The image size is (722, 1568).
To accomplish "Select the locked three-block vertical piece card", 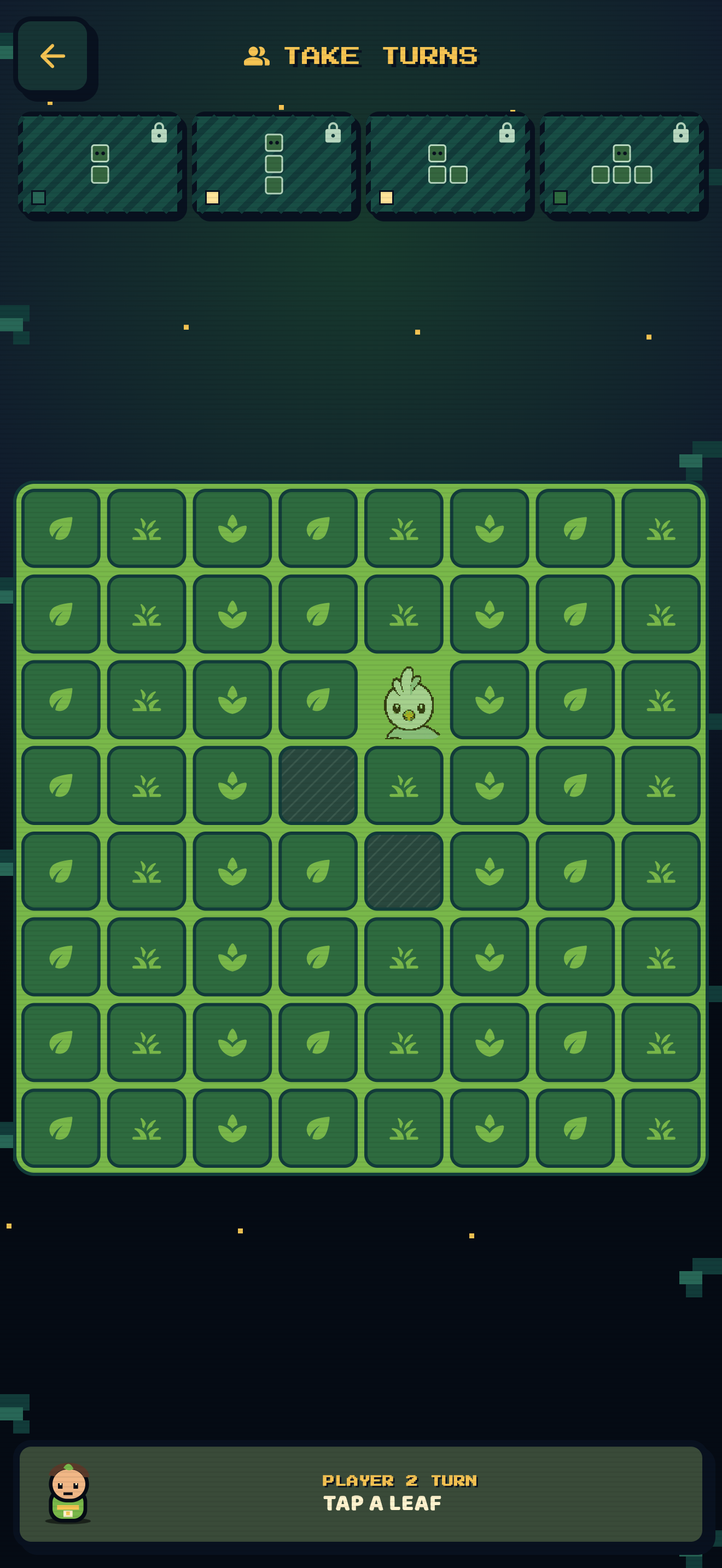I will (274, 165).
